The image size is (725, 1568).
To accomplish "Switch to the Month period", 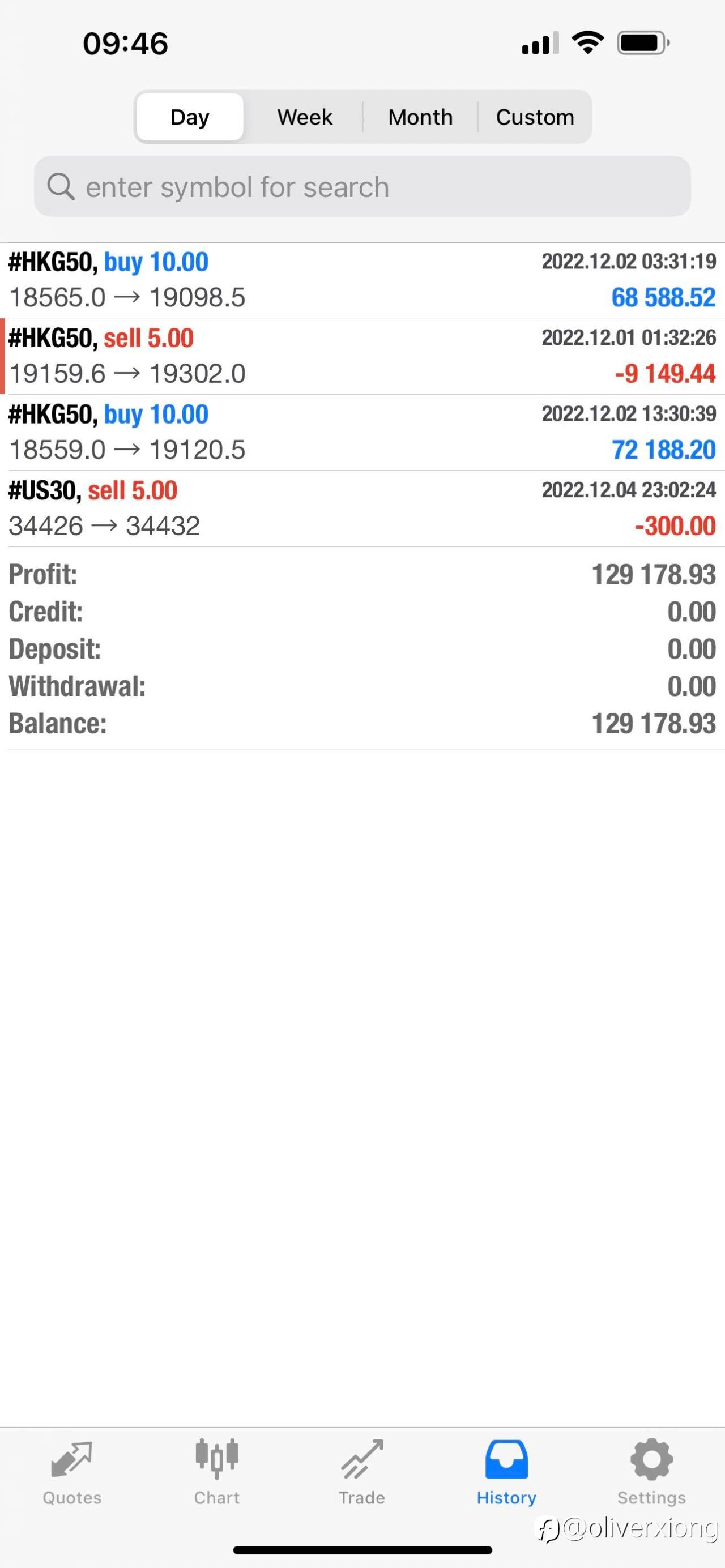I will tap(421, 117).
